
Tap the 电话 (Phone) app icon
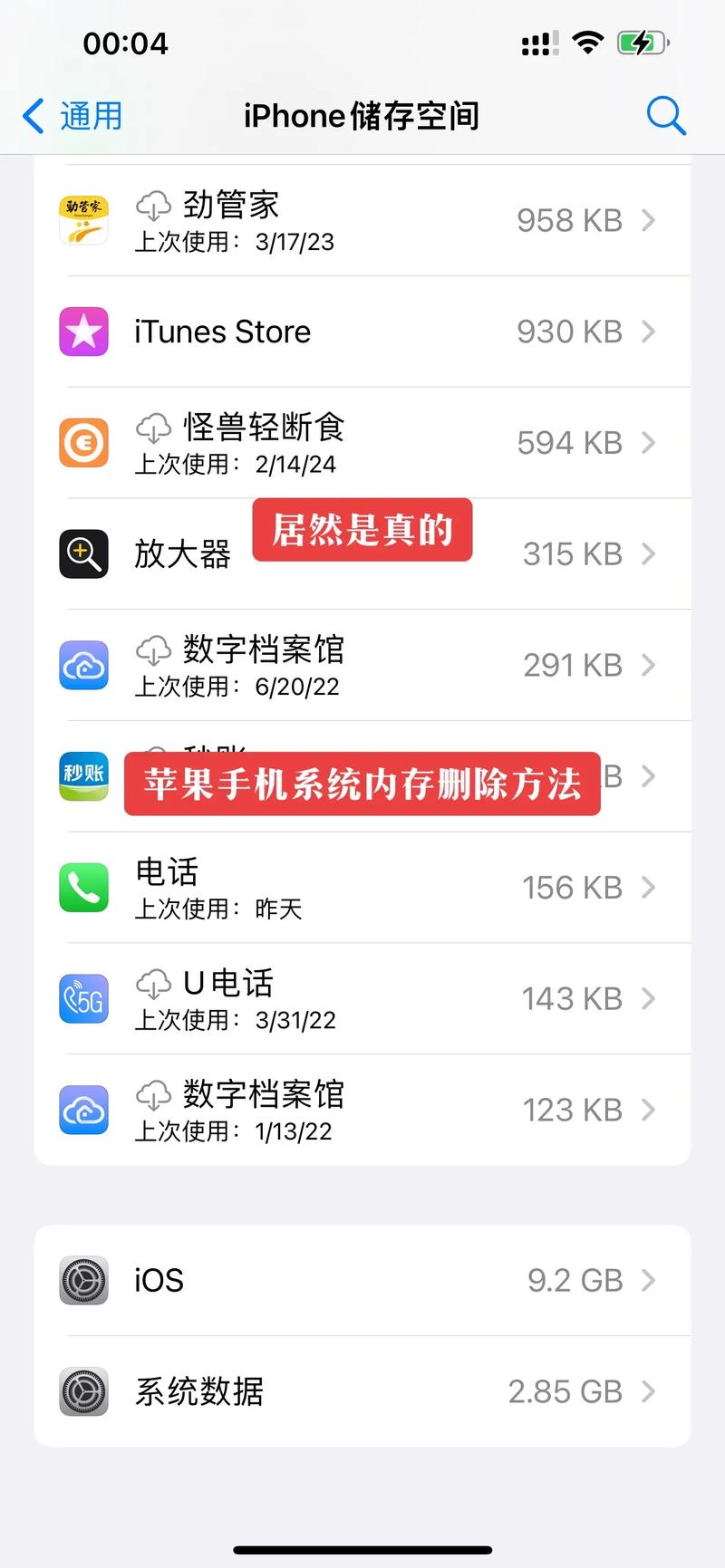click(x=83, y=888)
